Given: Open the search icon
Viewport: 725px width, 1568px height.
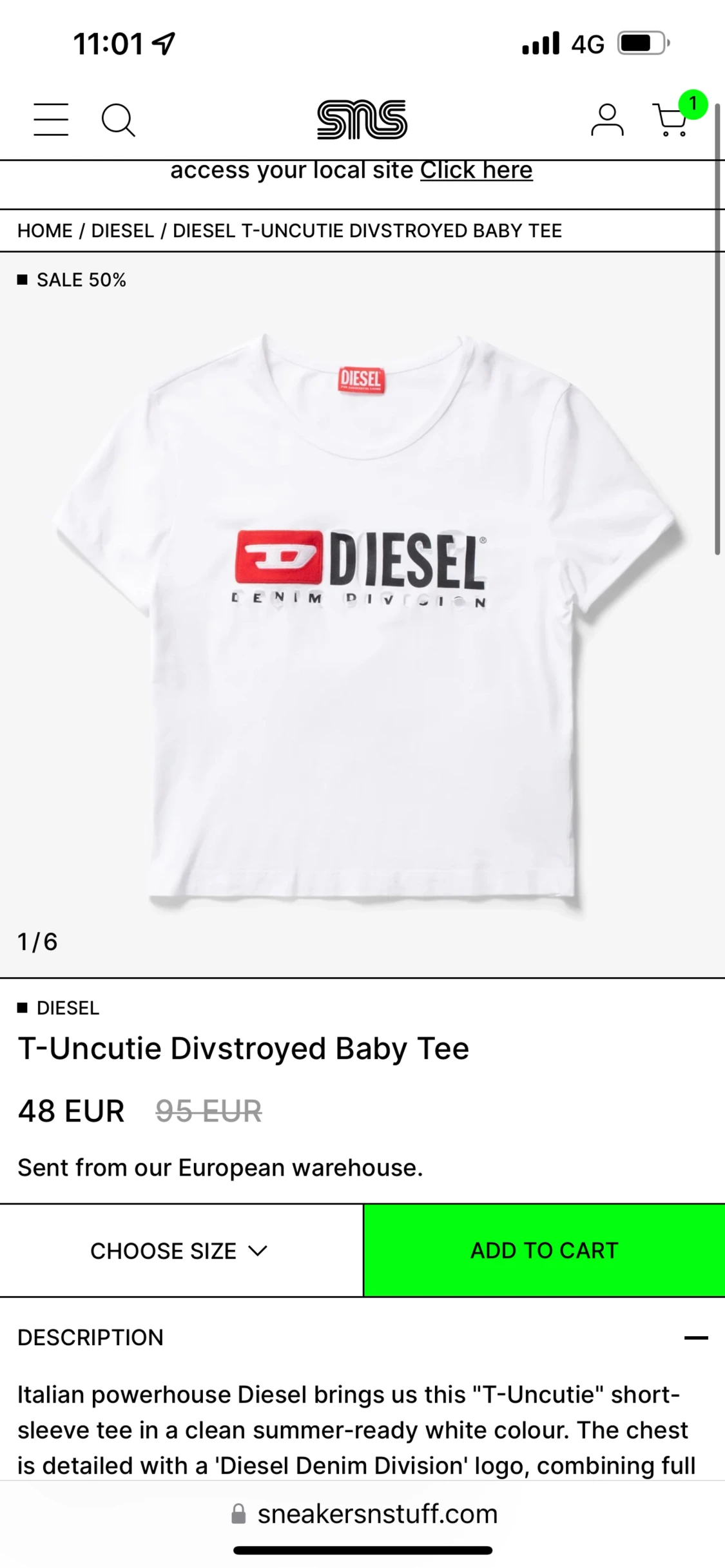Looking at the screenshot, I should click(119, 120).
